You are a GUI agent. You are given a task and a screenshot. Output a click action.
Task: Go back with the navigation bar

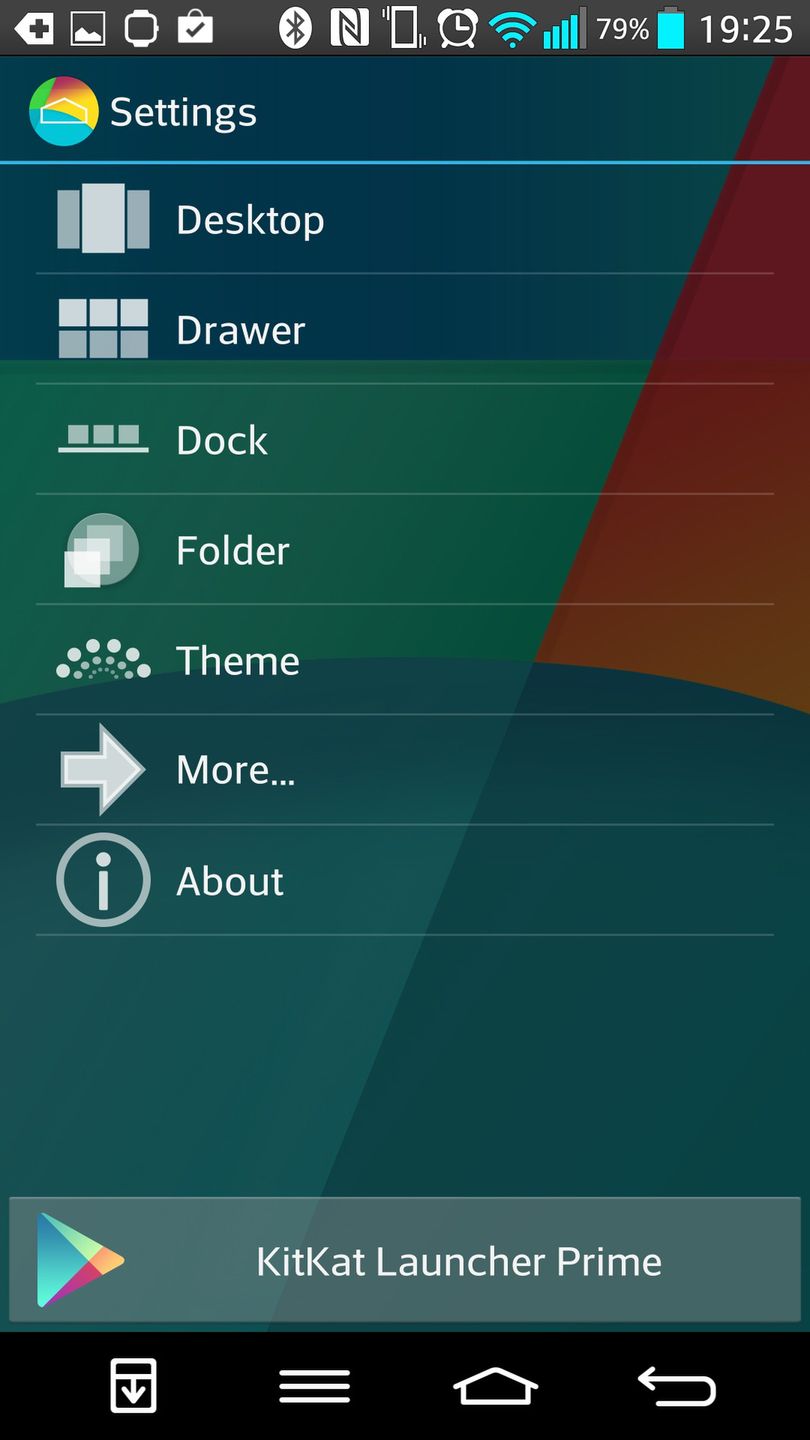pyautogui.click(x=677, y=1386)
